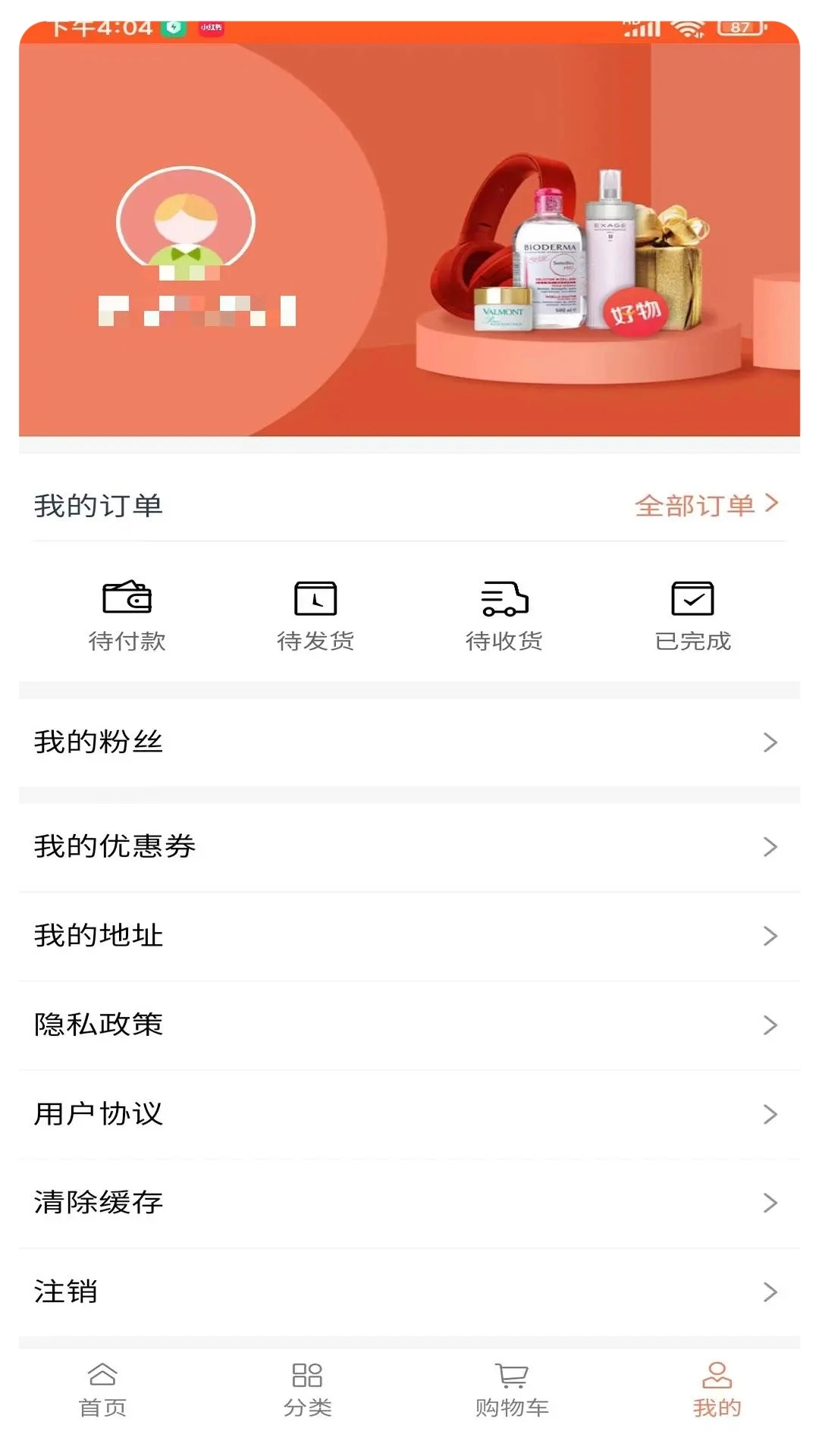
Task: Expand 我的地址 address entry
Action: coord(409,936)
